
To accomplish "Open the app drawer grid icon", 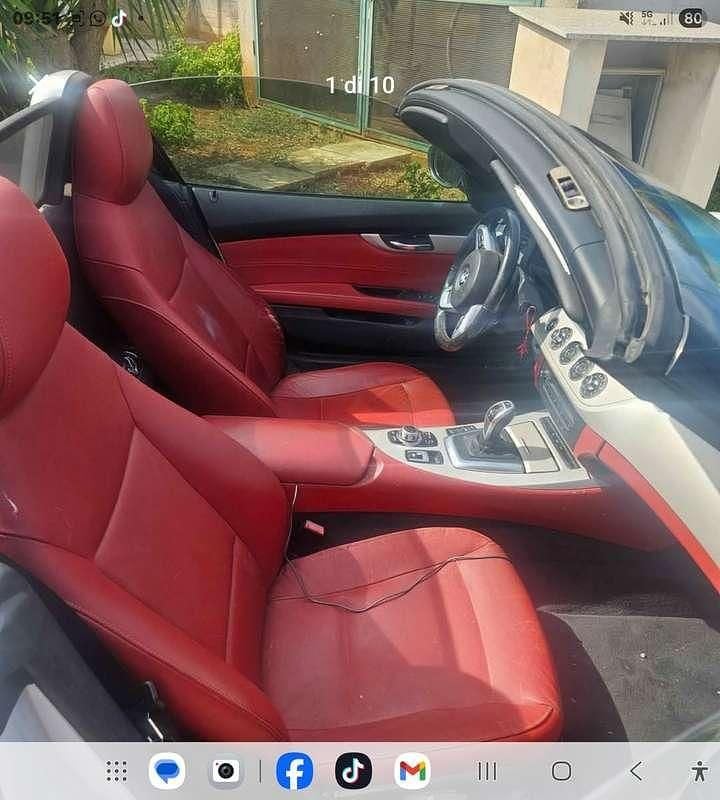I will [x=117, y=771].
